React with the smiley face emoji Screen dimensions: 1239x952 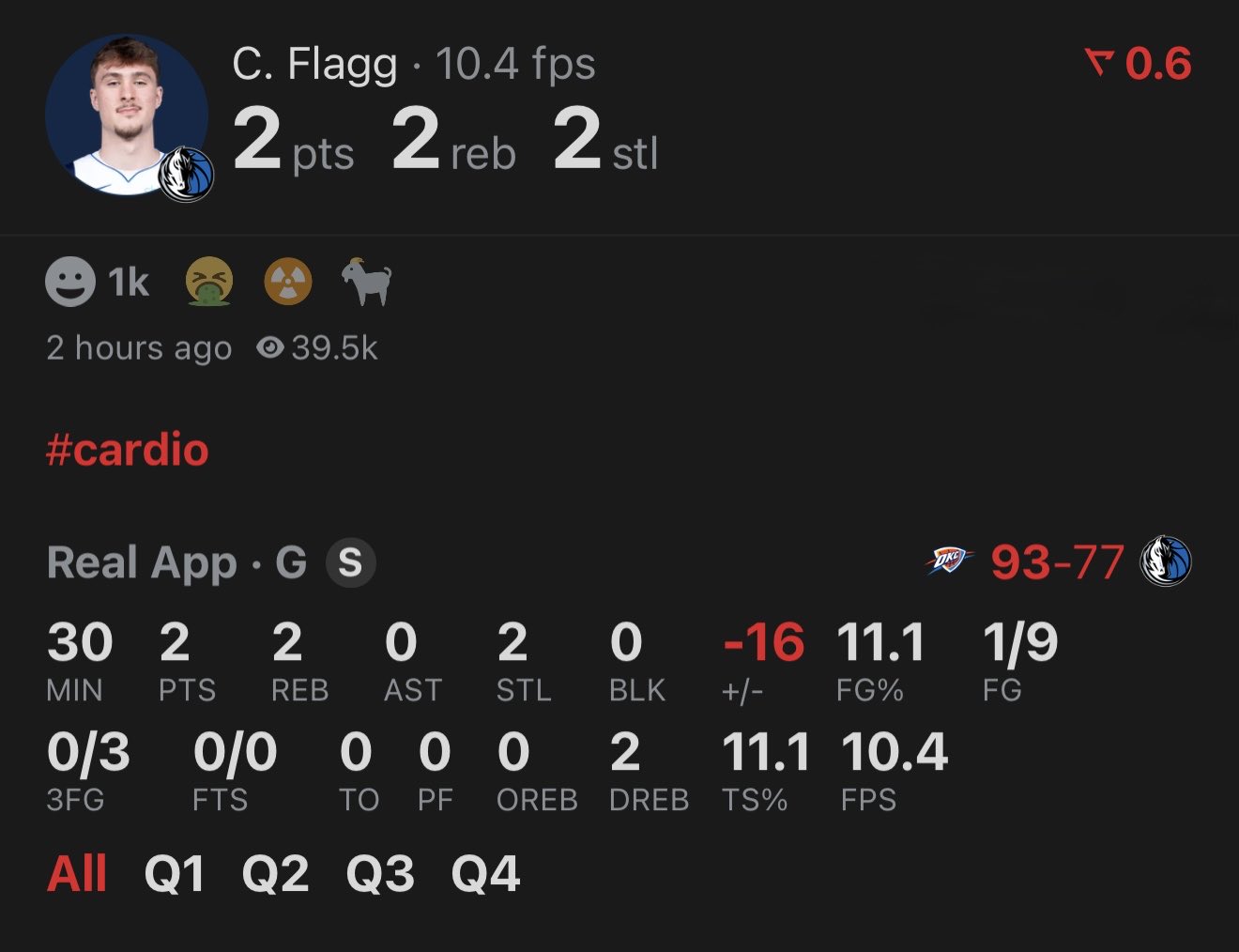[70, 282]
